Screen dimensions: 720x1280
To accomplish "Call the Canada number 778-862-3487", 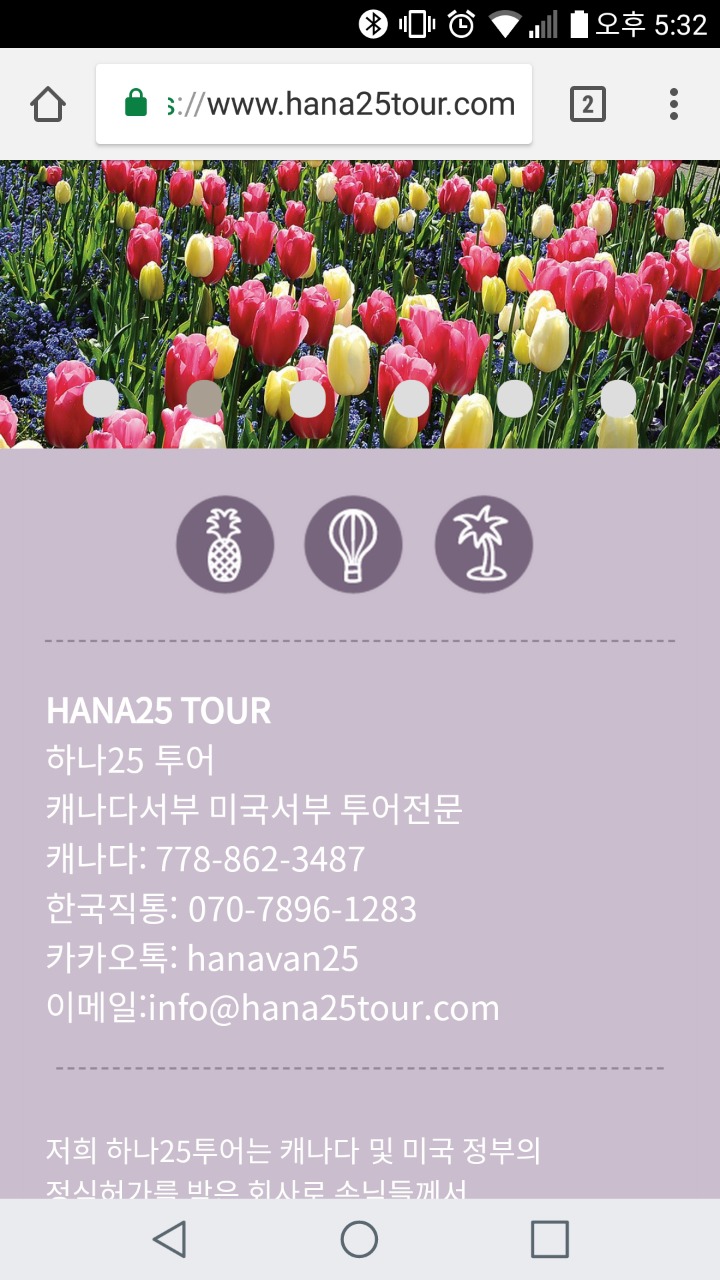I will pos(260,859).
